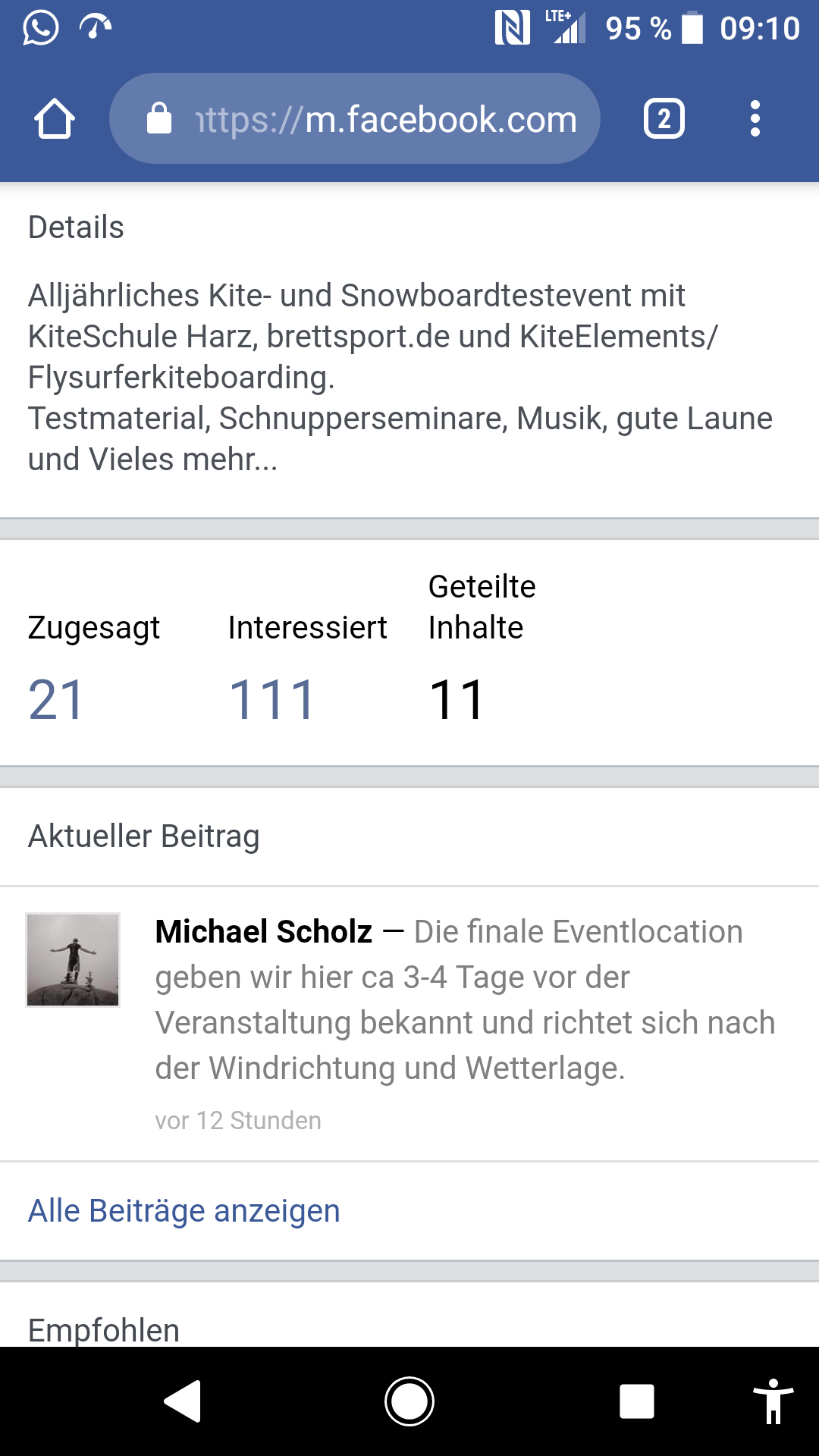Tap the Alle Beiträge anzeigen link
The image size is (819, 1456).
pos(184,1211)
